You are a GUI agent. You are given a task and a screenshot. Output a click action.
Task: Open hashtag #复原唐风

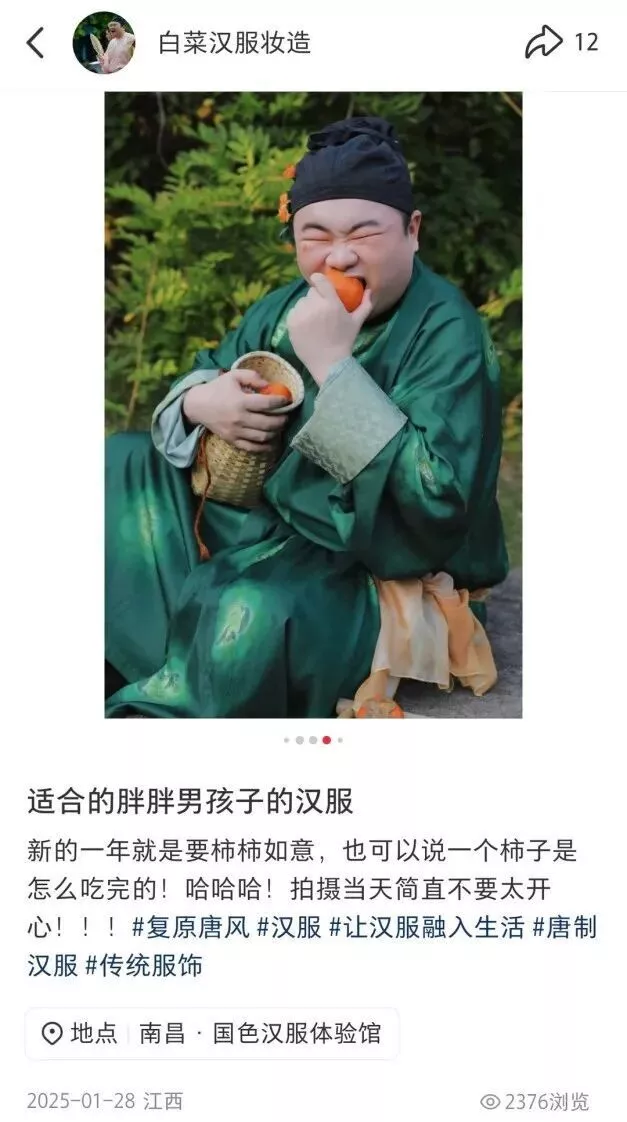click(x=190, y=927)
